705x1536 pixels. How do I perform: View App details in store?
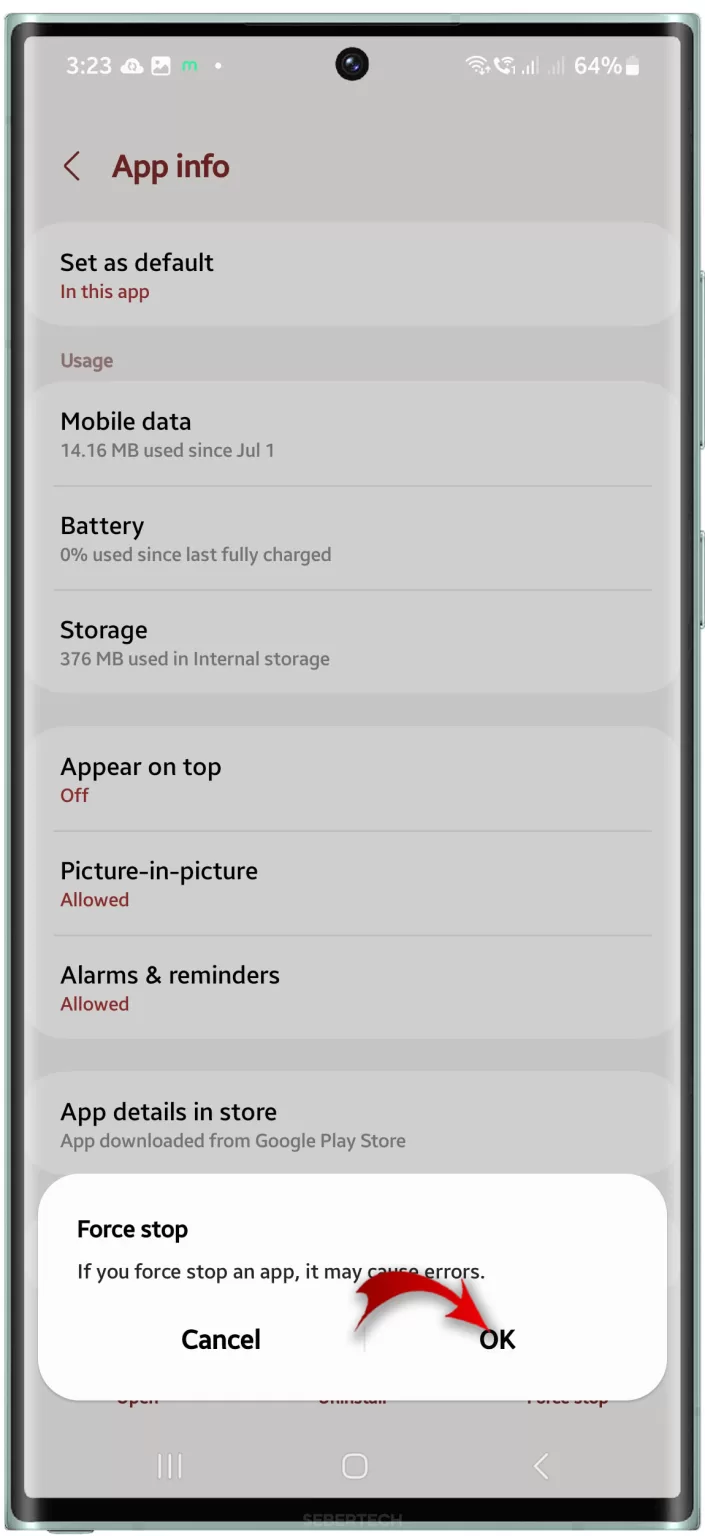click(352, 1124)
